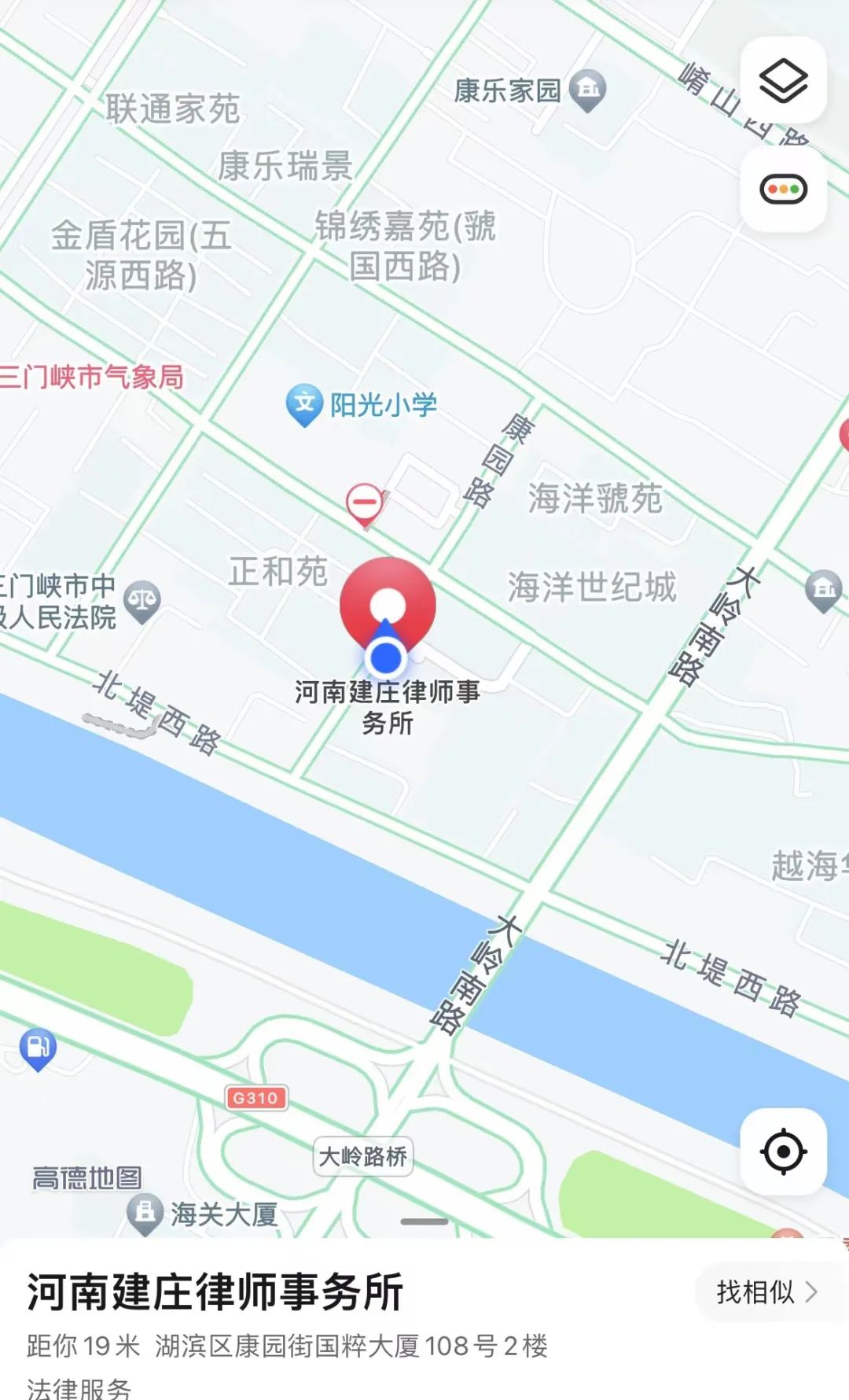Select the 康乐家园 map marker

[587, 89]
